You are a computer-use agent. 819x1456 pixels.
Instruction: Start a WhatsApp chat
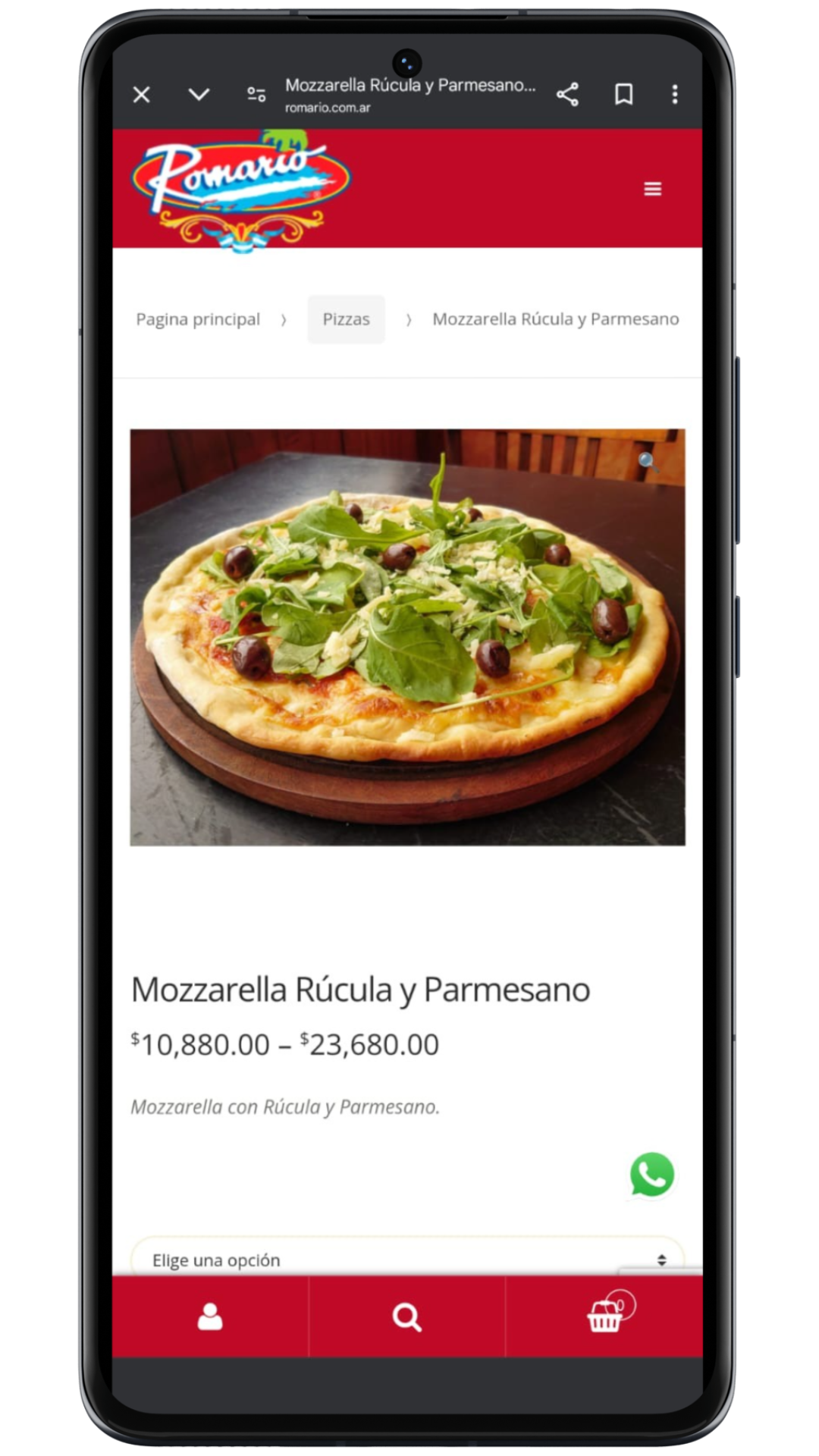(651, 1175)
